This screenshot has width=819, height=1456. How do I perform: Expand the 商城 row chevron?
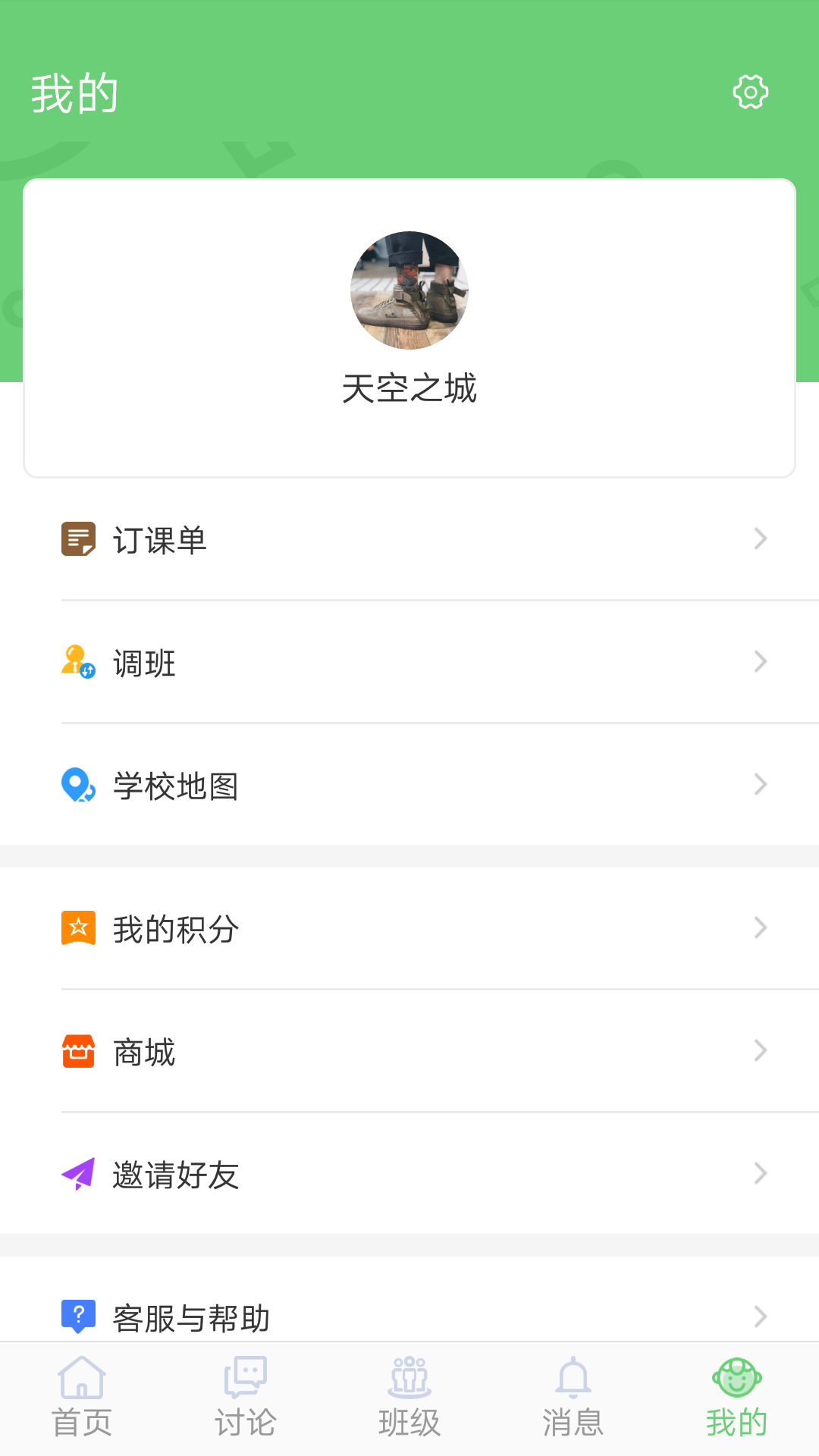761,1050
